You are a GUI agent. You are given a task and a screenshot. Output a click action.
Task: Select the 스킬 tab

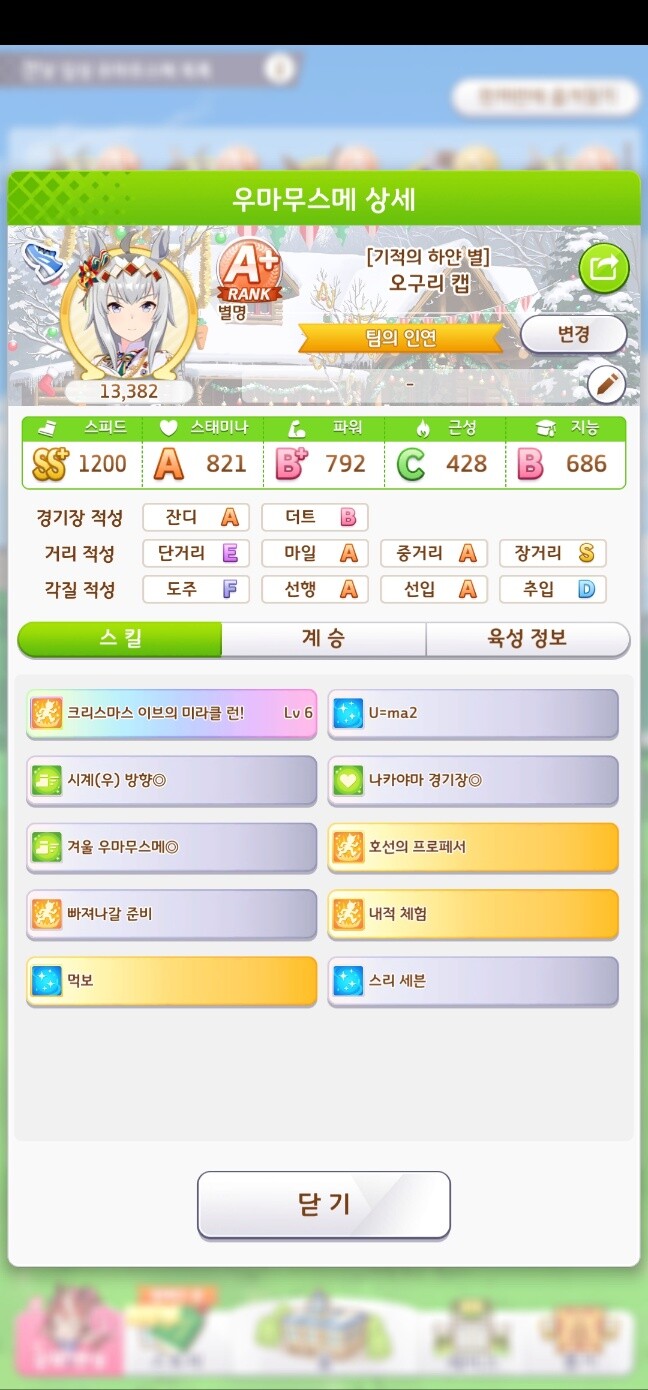click(x=120, y=638)
